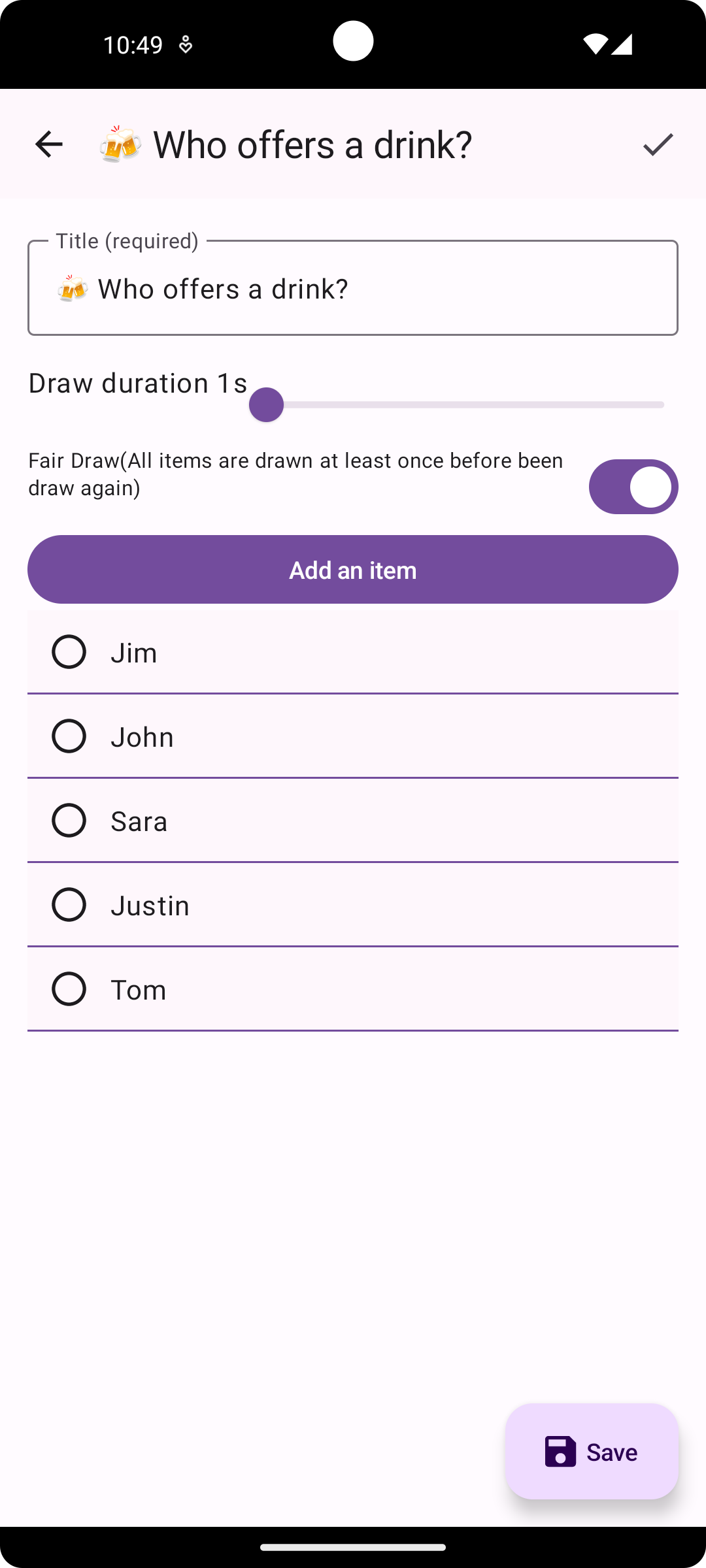This screenshot has height=1568, width=706.
Task: Edit the Title text field
Action: point(353,288)
